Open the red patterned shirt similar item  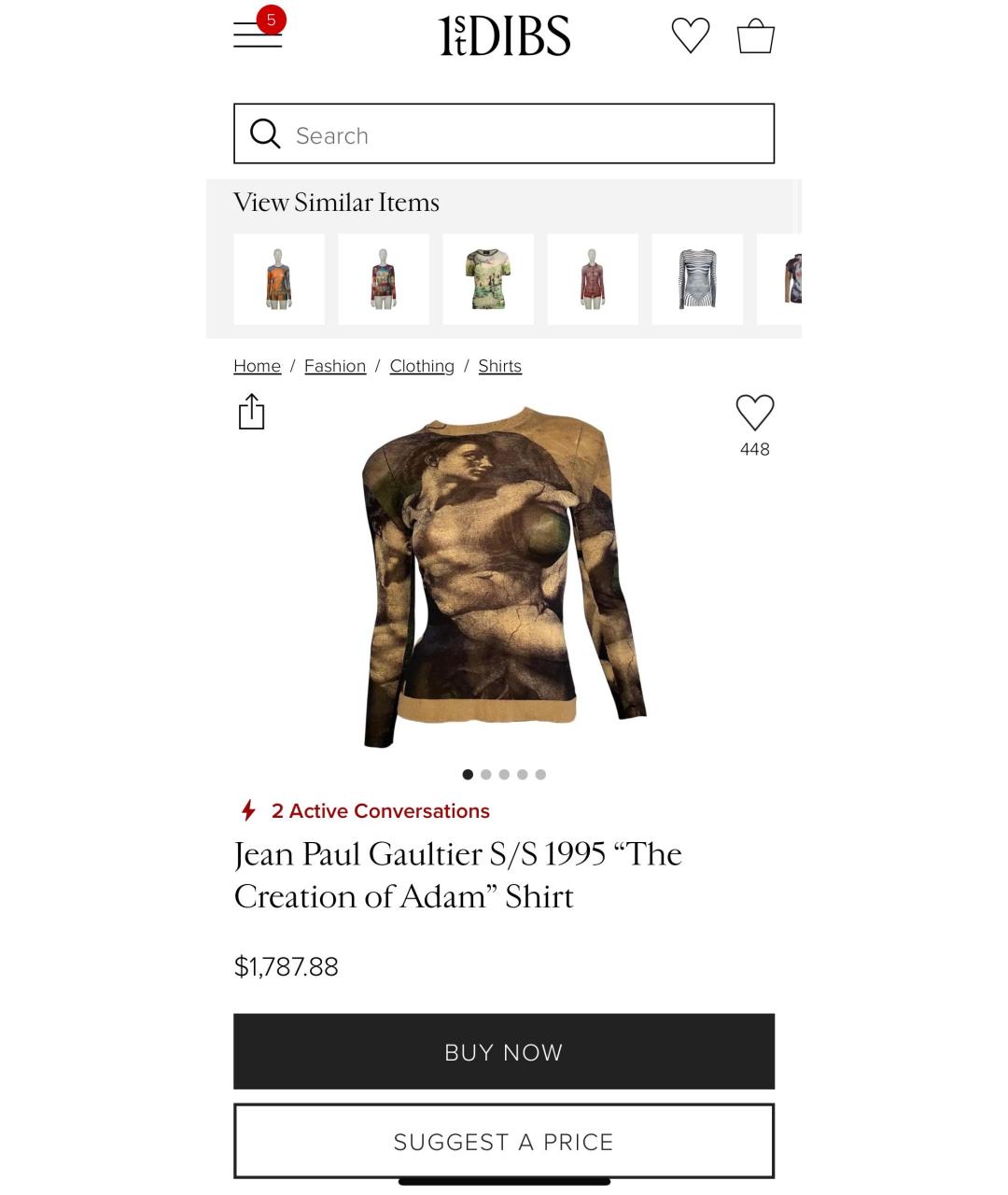point(592,279)
